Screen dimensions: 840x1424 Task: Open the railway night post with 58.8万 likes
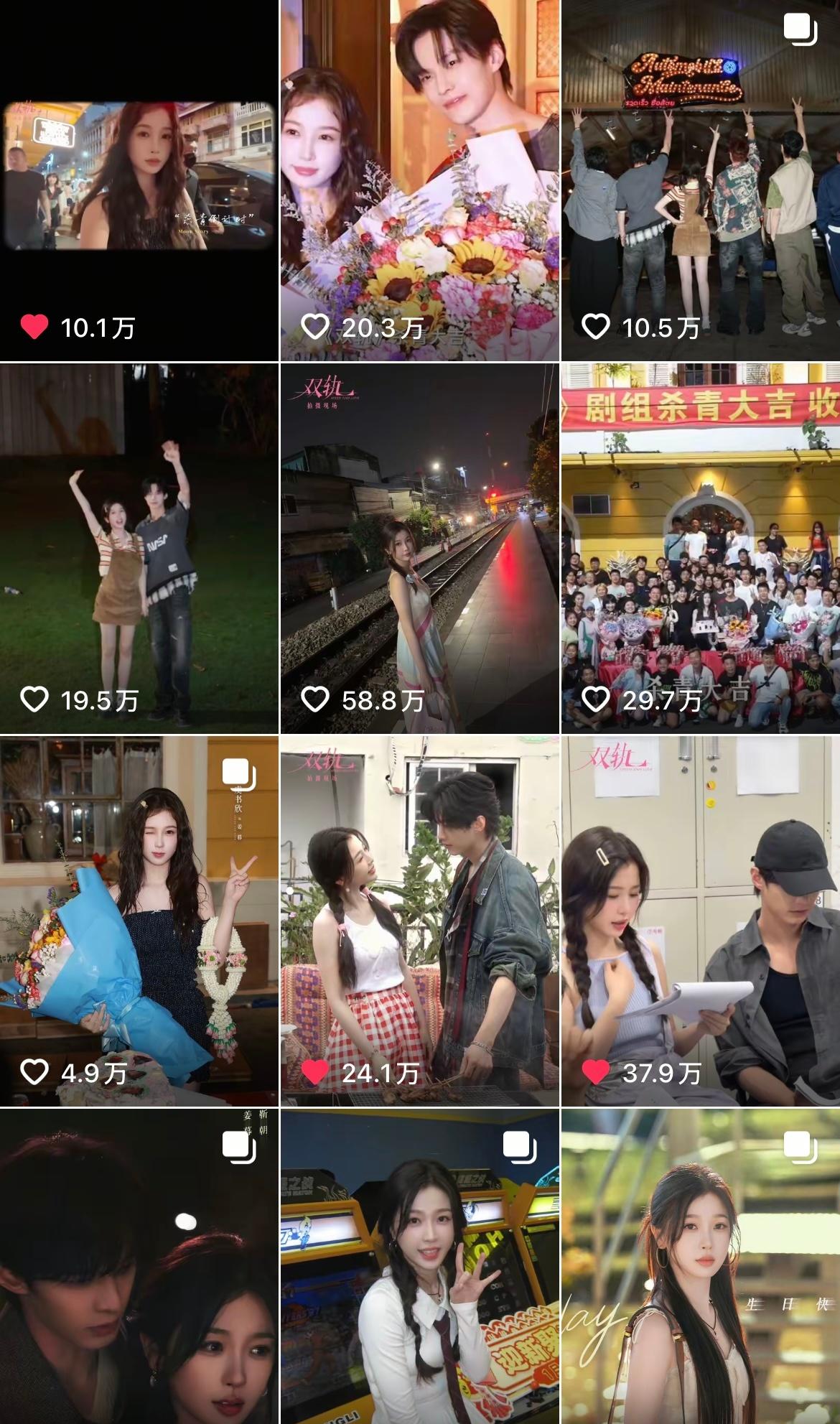point(419,548)
